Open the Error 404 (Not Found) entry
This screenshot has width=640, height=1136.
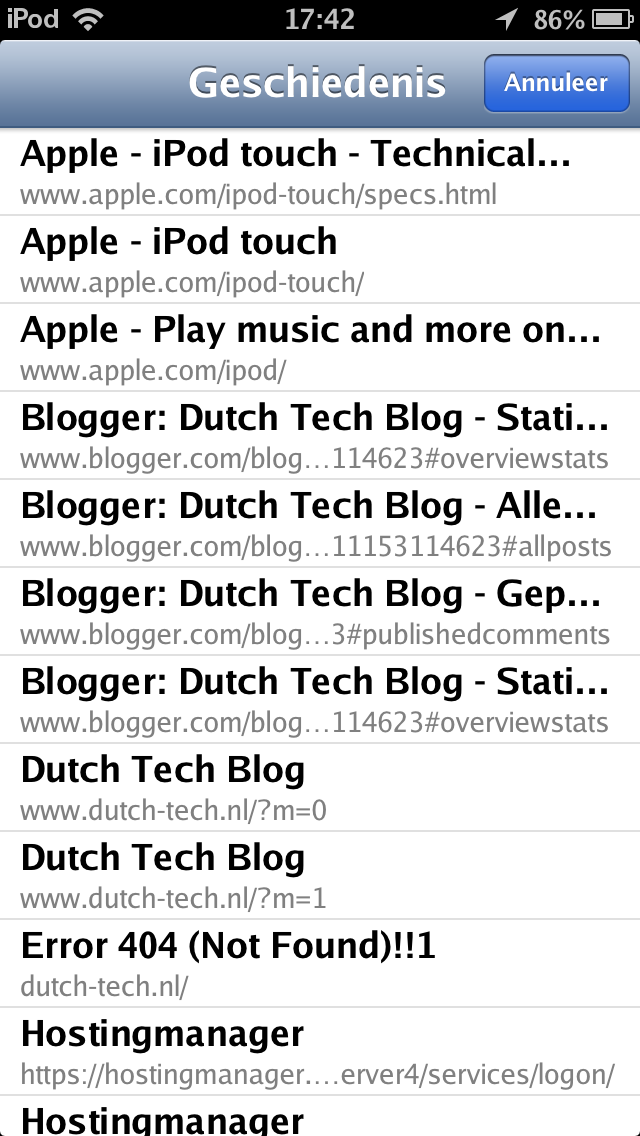coord(320,964)
